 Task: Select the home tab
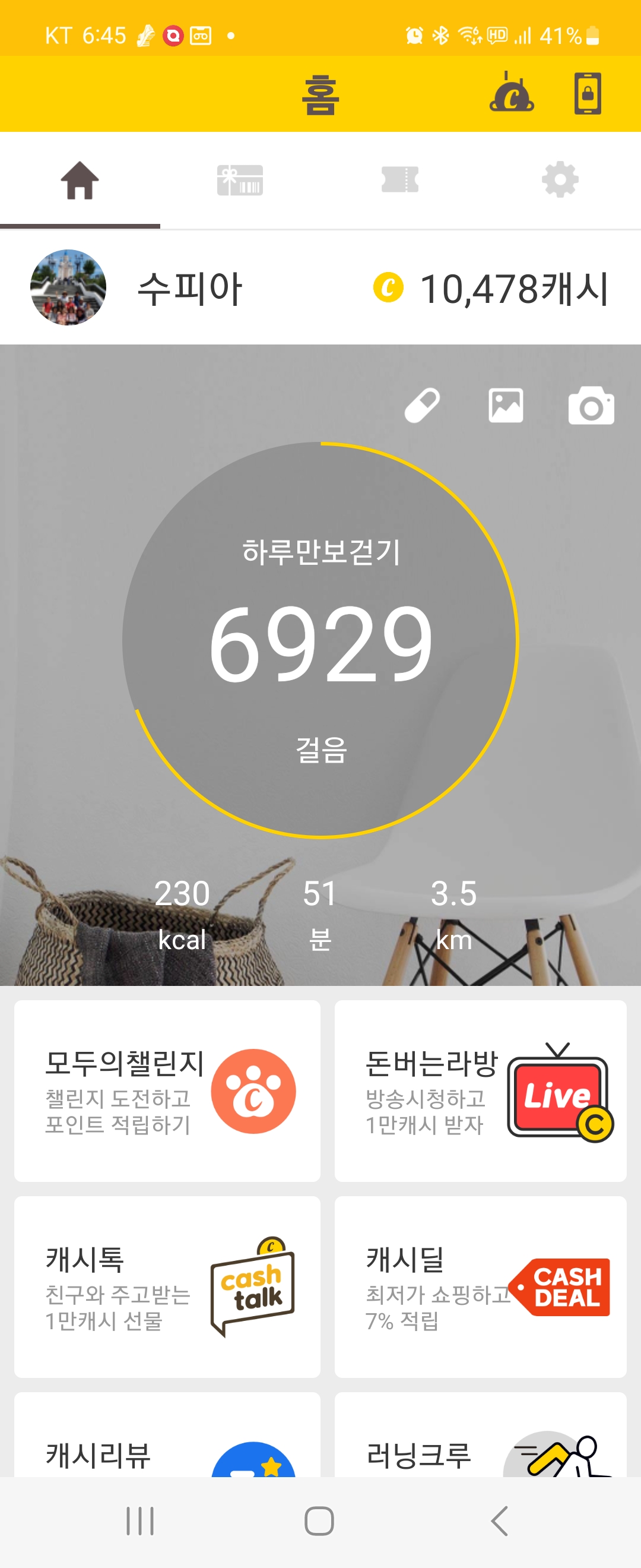(x=80, y=180)
